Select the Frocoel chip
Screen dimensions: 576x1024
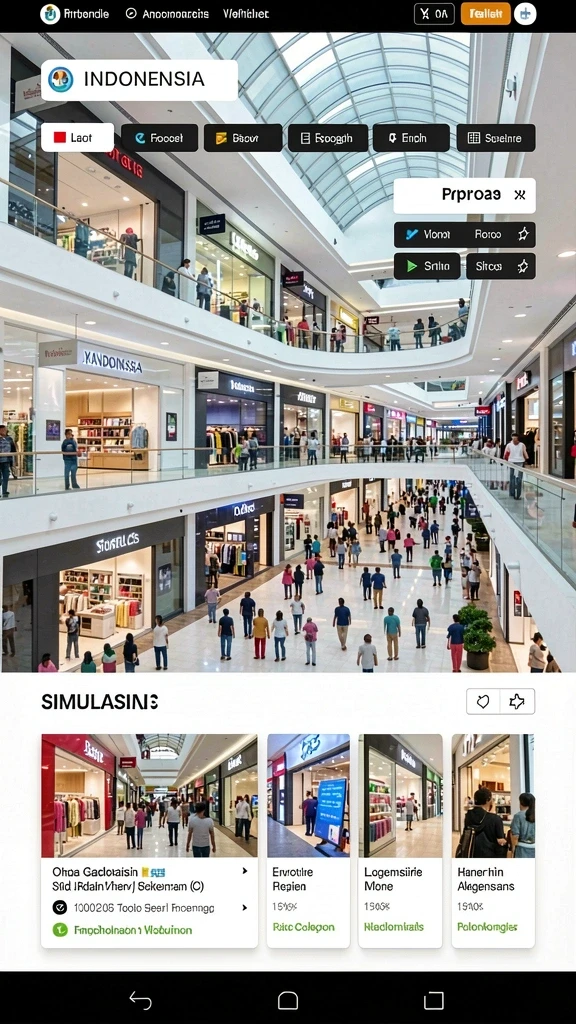[159, 138]
